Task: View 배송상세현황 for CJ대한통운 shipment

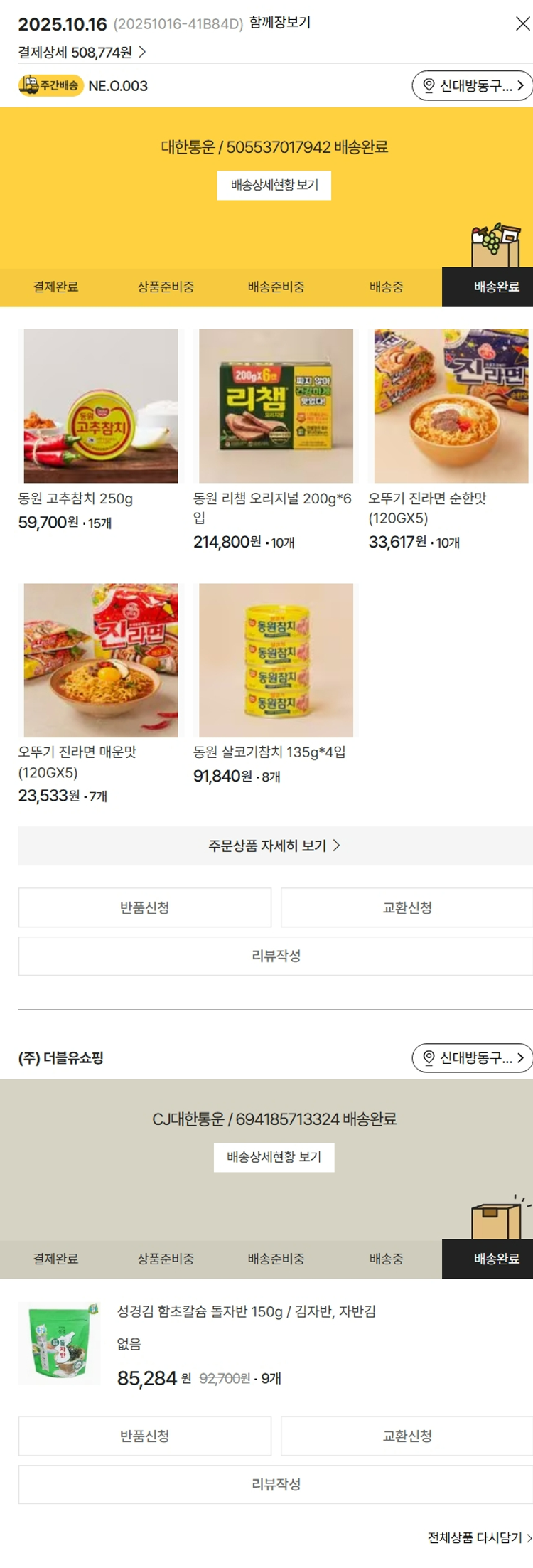Action: (274, 1158)
